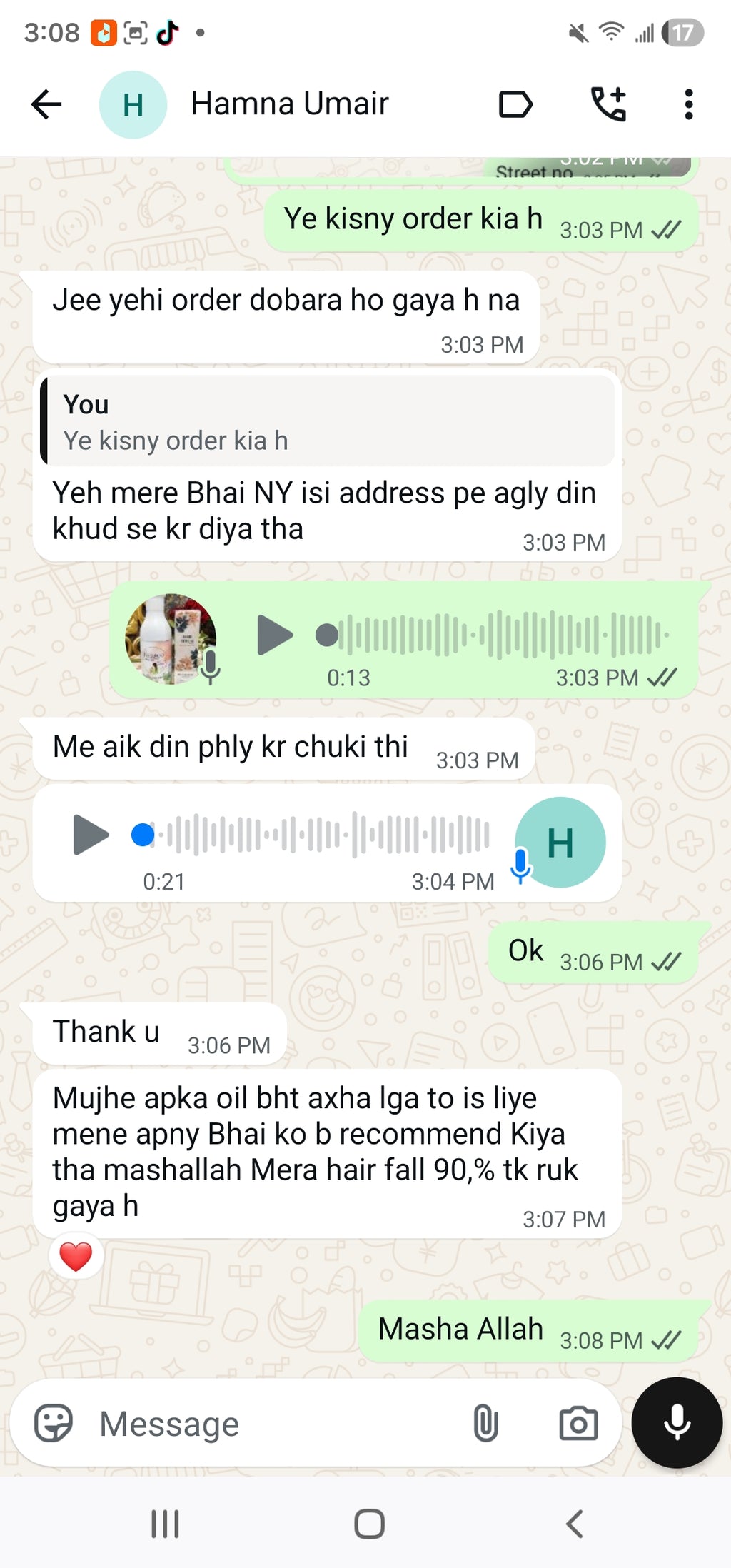View the heart reaction on the message
This screenshot has height=1568, width=731.
(76, 1257)
